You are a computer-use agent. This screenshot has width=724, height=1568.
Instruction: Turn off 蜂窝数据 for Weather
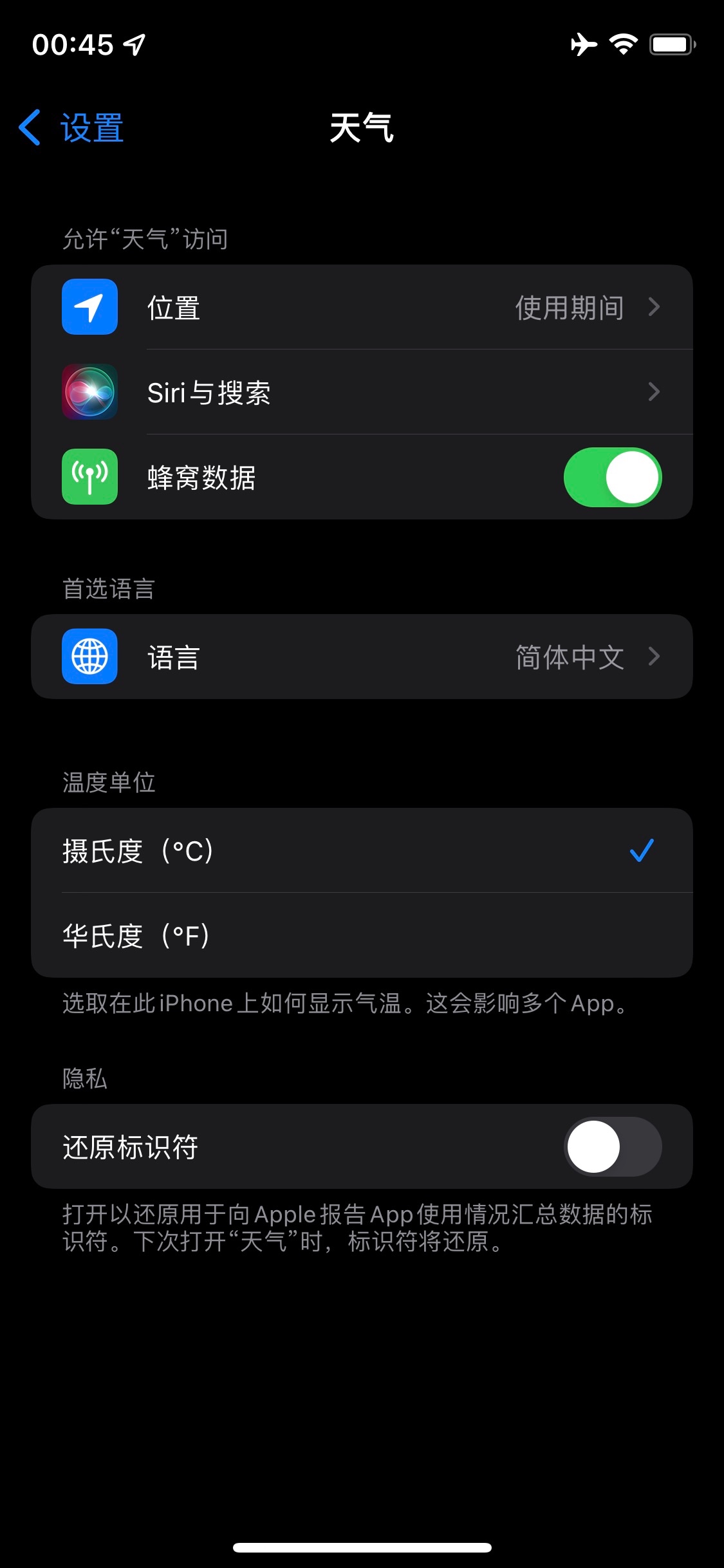click(x=612, y=477)
